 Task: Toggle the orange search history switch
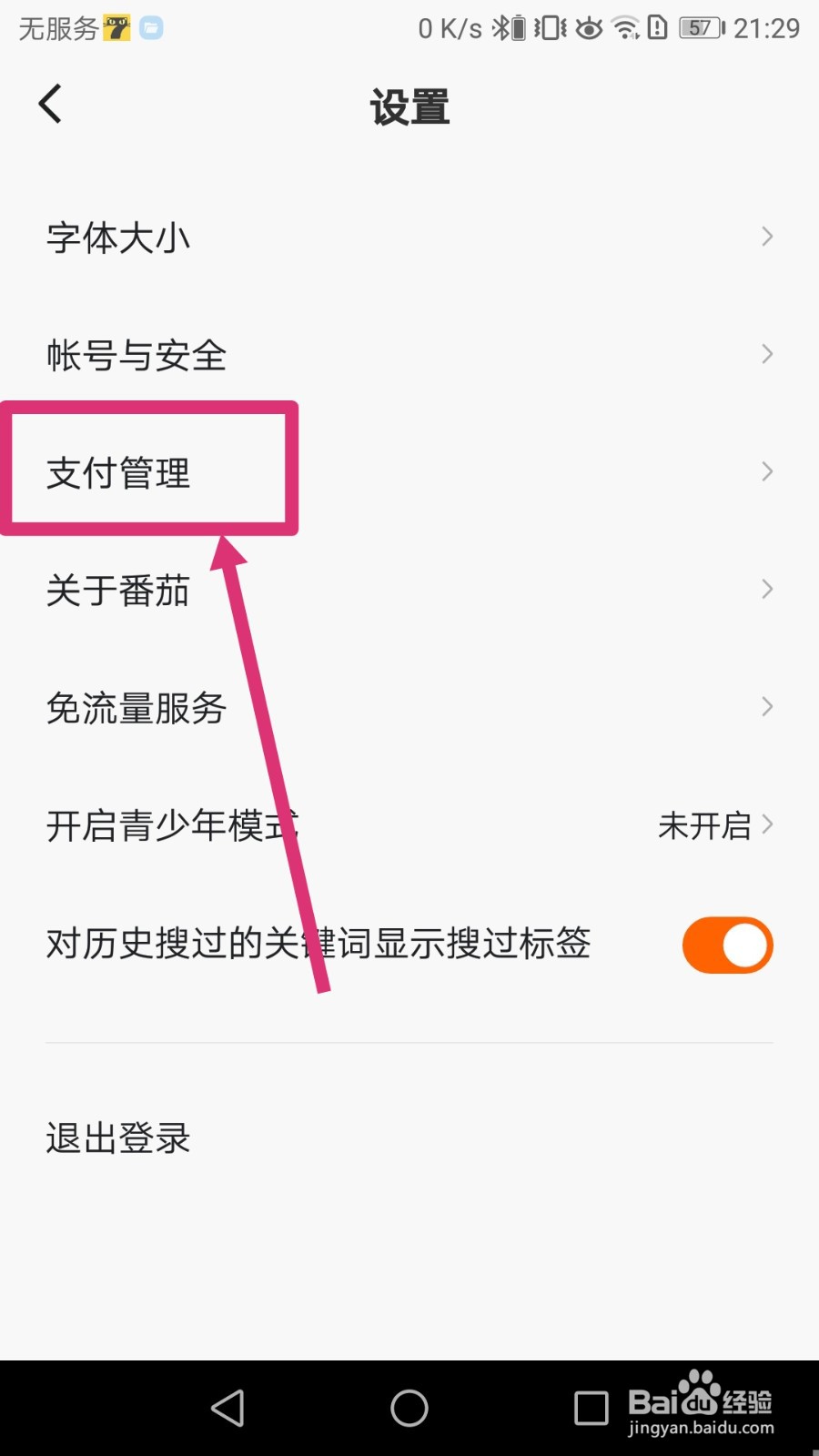tap(726, 945)
